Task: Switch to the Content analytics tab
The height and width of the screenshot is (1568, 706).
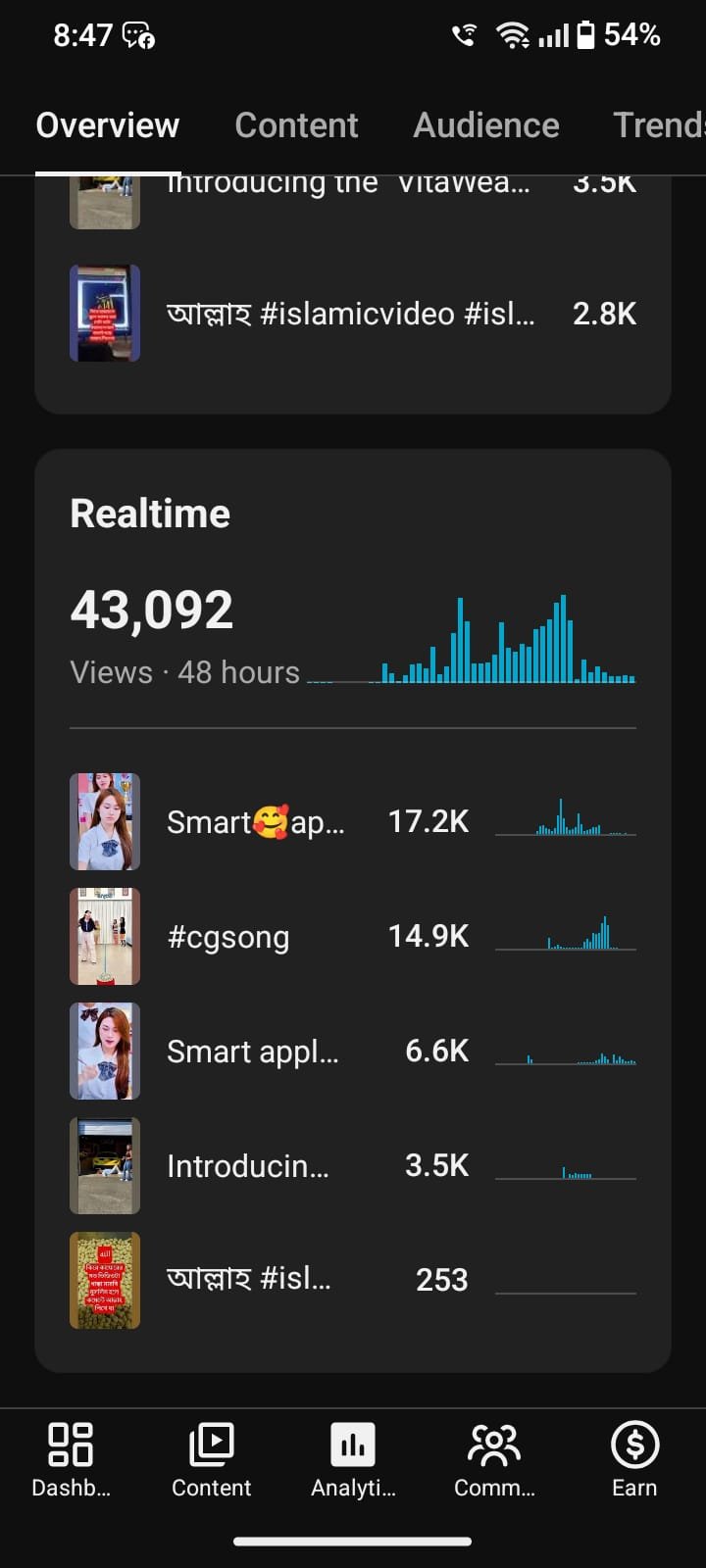Action: tap(296, 125)
